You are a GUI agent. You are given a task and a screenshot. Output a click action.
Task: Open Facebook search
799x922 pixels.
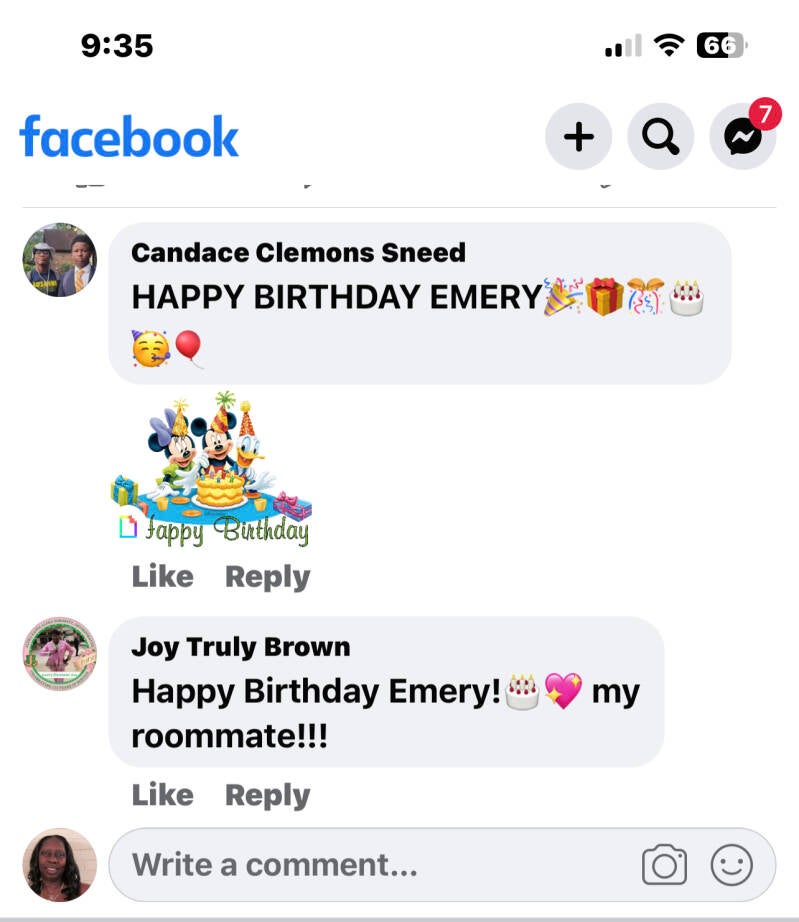[660, 137]
